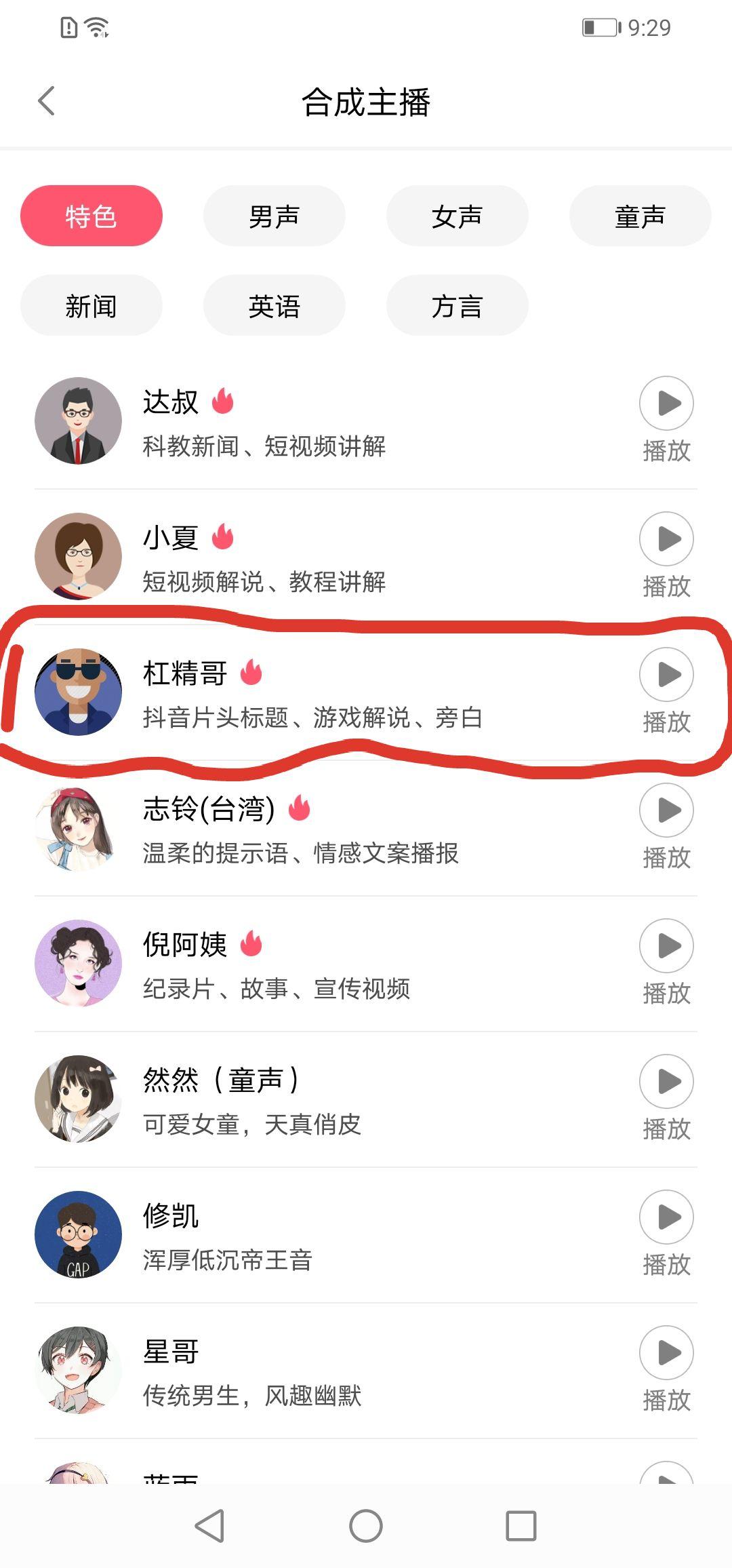732x1568 pixels.
Task: Filter voices by 童声
Action: coord(640,216)
